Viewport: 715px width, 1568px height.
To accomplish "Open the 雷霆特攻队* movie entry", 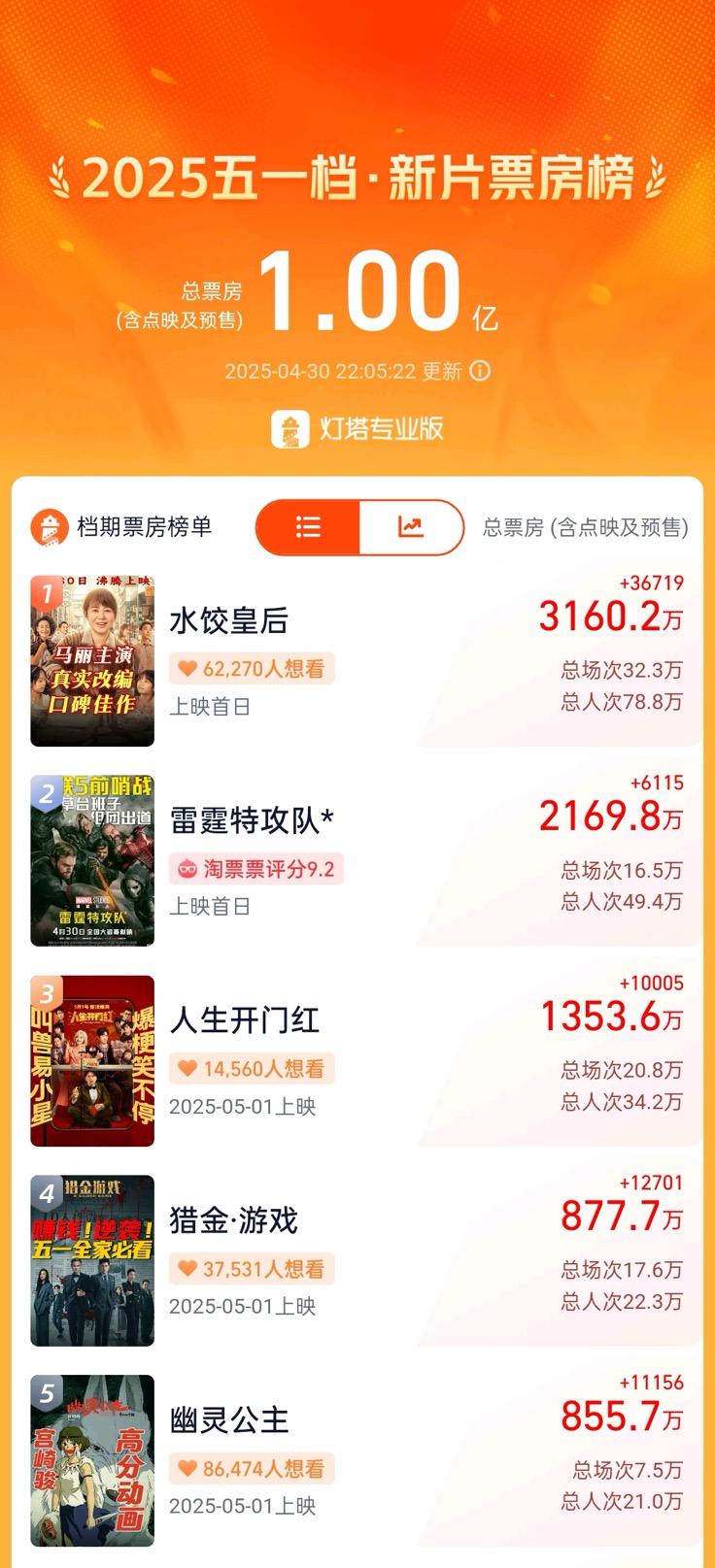I will coord(252,821).
